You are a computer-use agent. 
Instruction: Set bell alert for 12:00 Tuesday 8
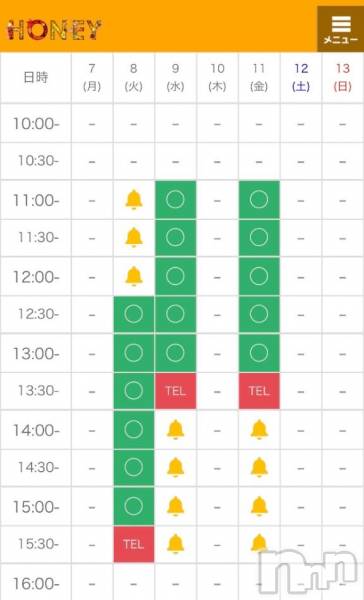click(x=134, y=276)
